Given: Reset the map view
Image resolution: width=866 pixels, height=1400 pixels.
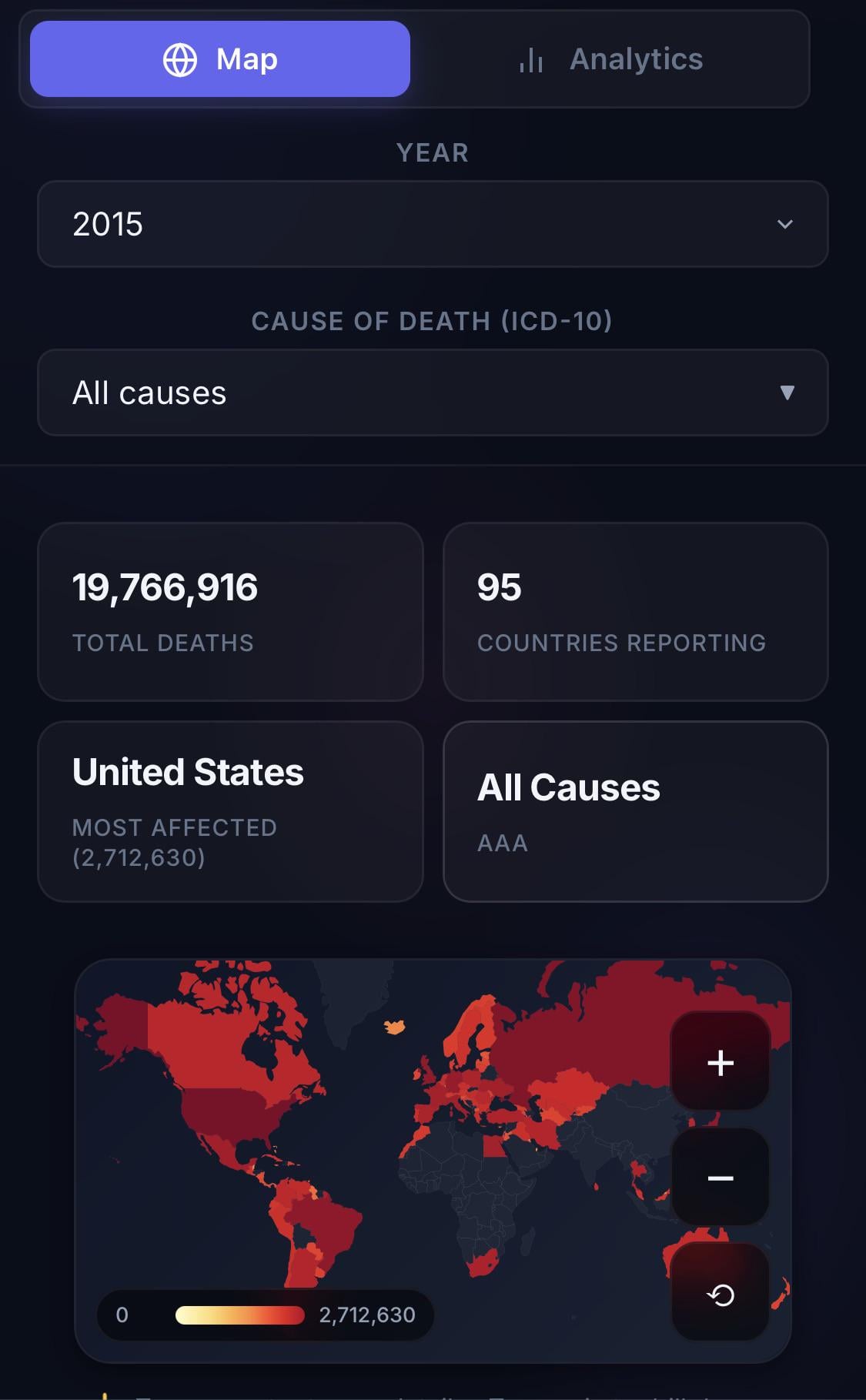Looking at the screenshot, I should click(721, 1295).
